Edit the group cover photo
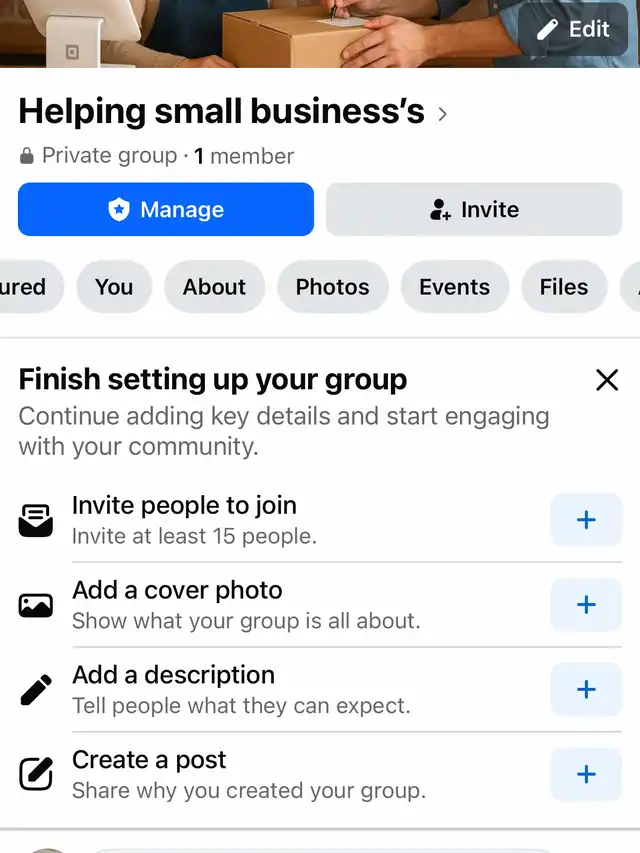Screen dimensions: 640x853 [573, 30]
